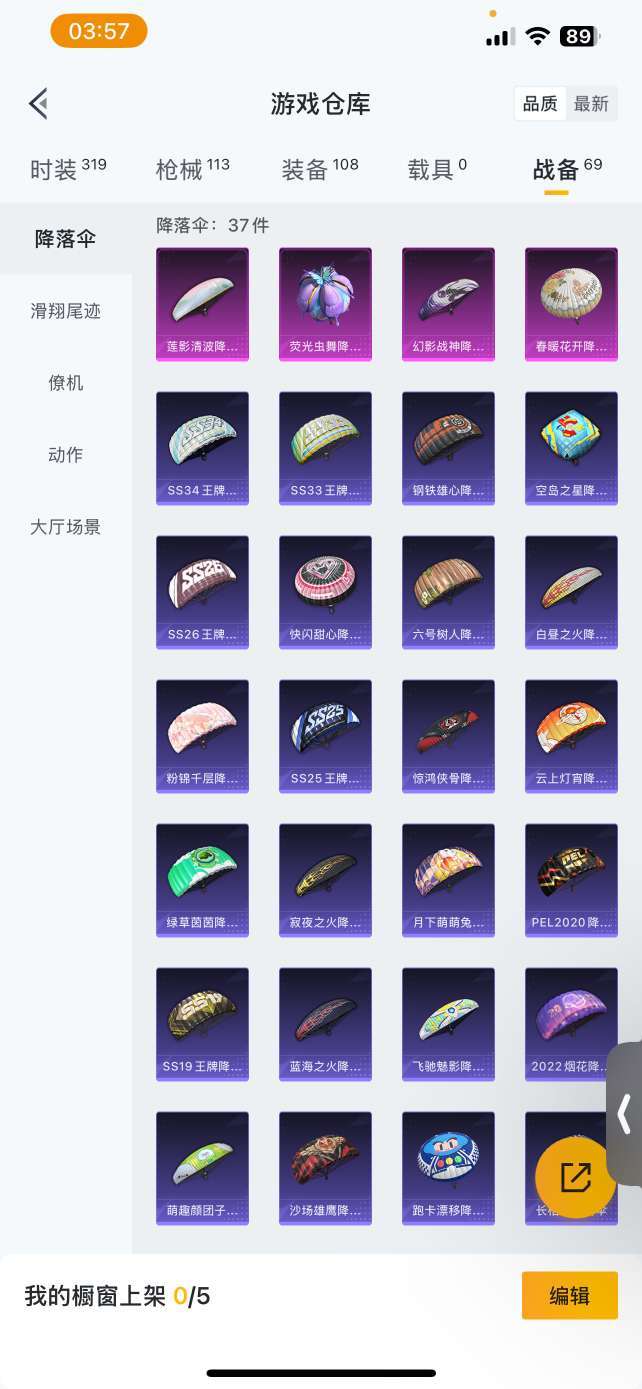Open the 荧光虫舞 parachute item
Screen dimensions: 642x1389
[325, 304]
